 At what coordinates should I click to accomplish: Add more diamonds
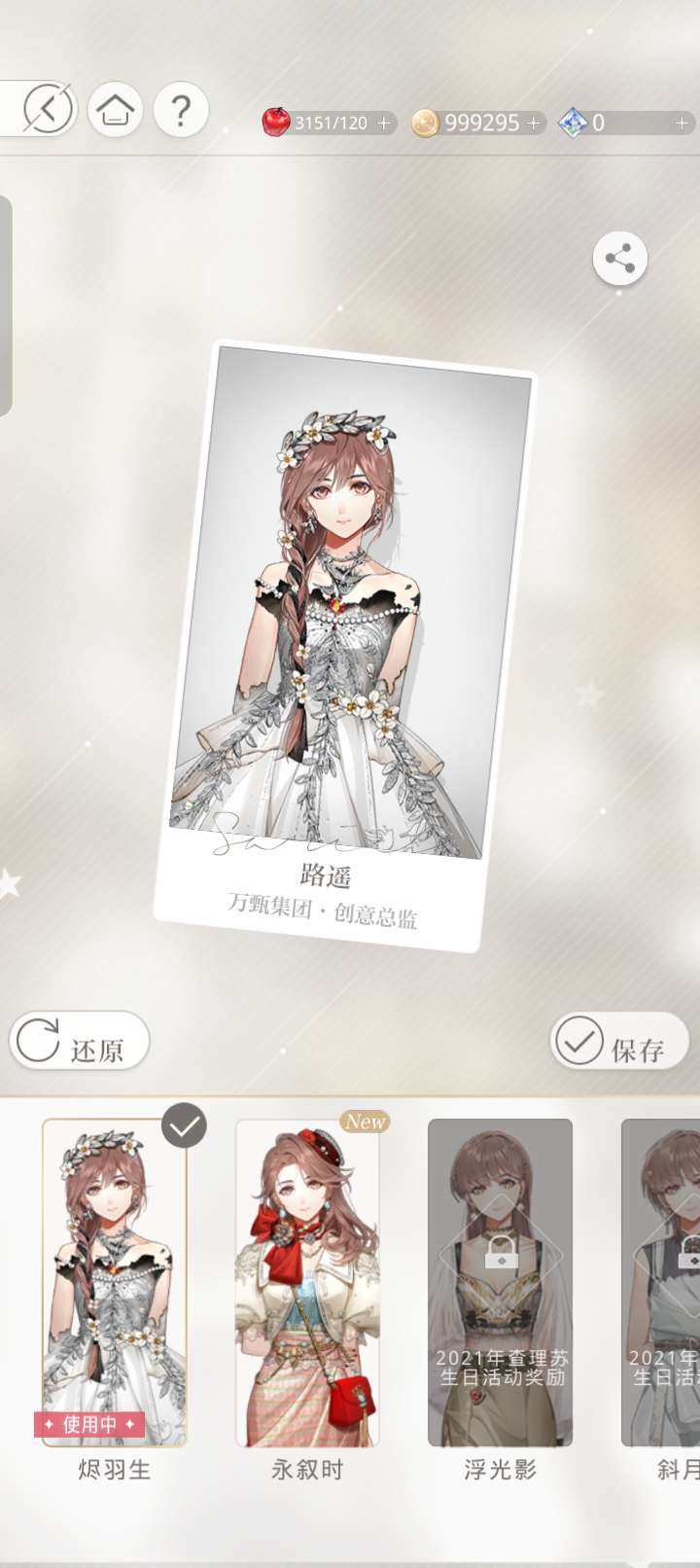coord(682,124)
